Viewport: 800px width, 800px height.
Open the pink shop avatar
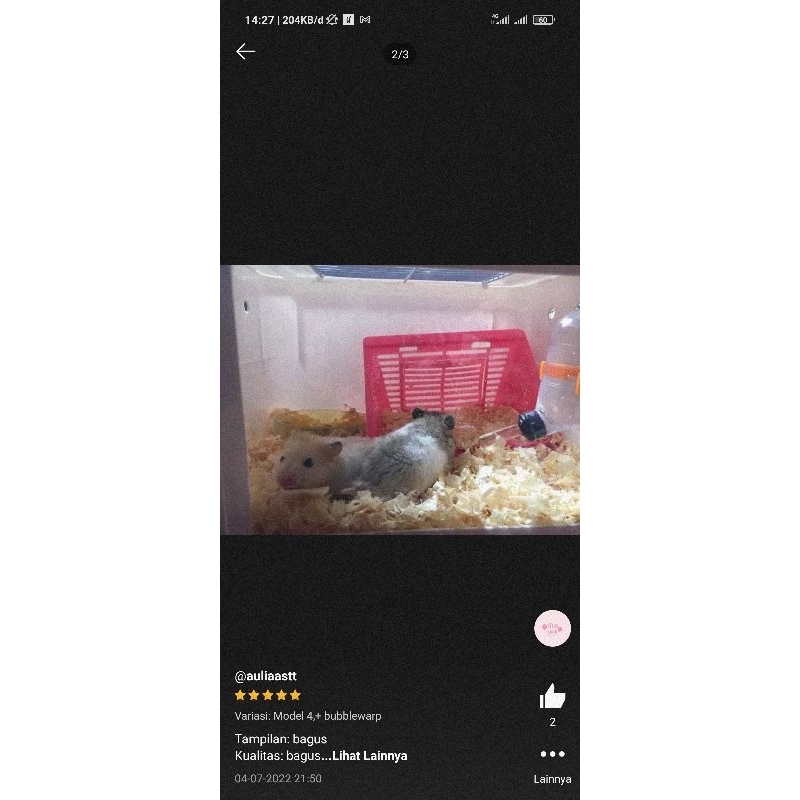tap(552, 629)
